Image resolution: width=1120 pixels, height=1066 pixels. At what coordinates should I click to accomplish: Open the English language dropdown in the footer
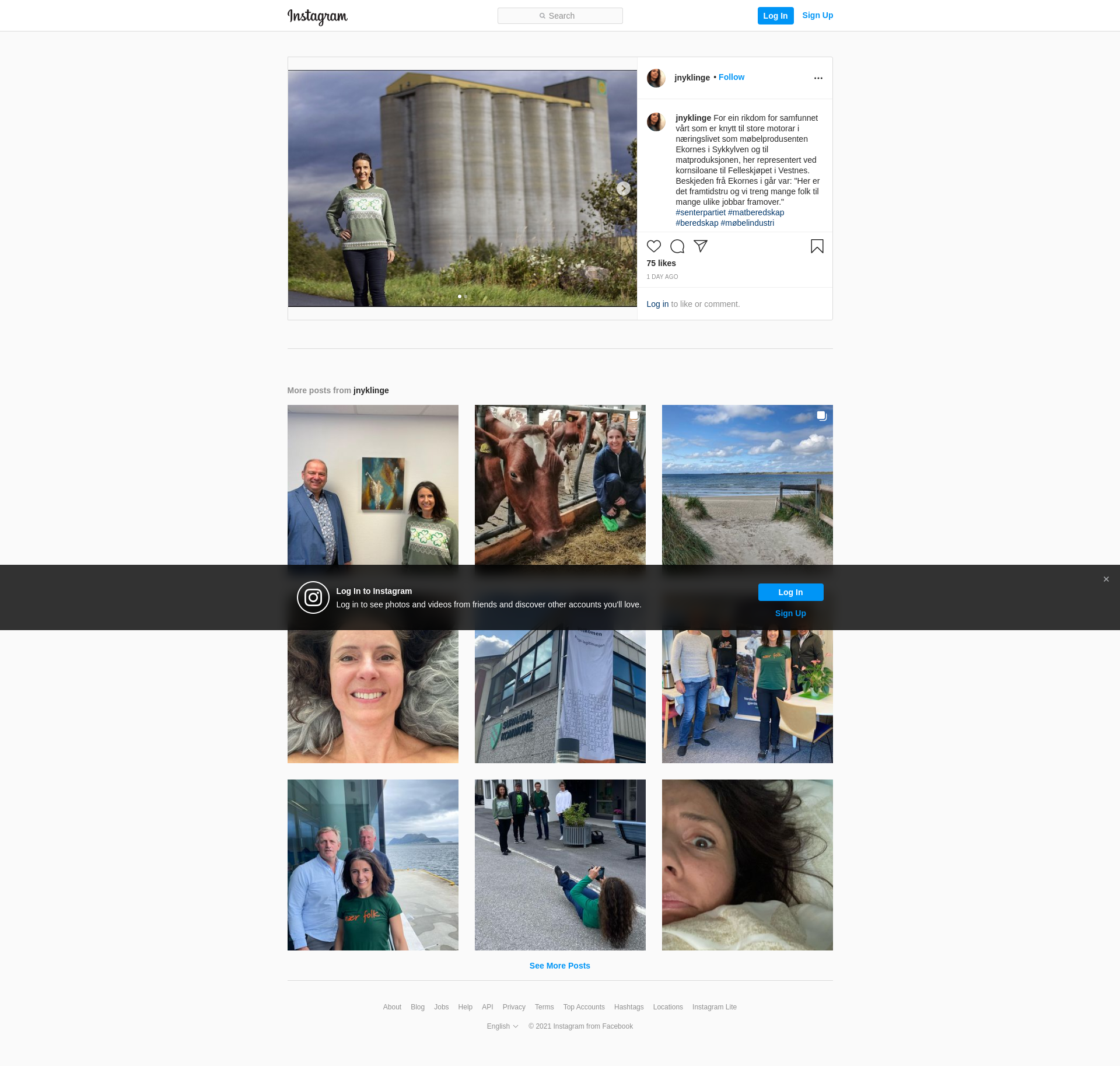click(502, 1026)
